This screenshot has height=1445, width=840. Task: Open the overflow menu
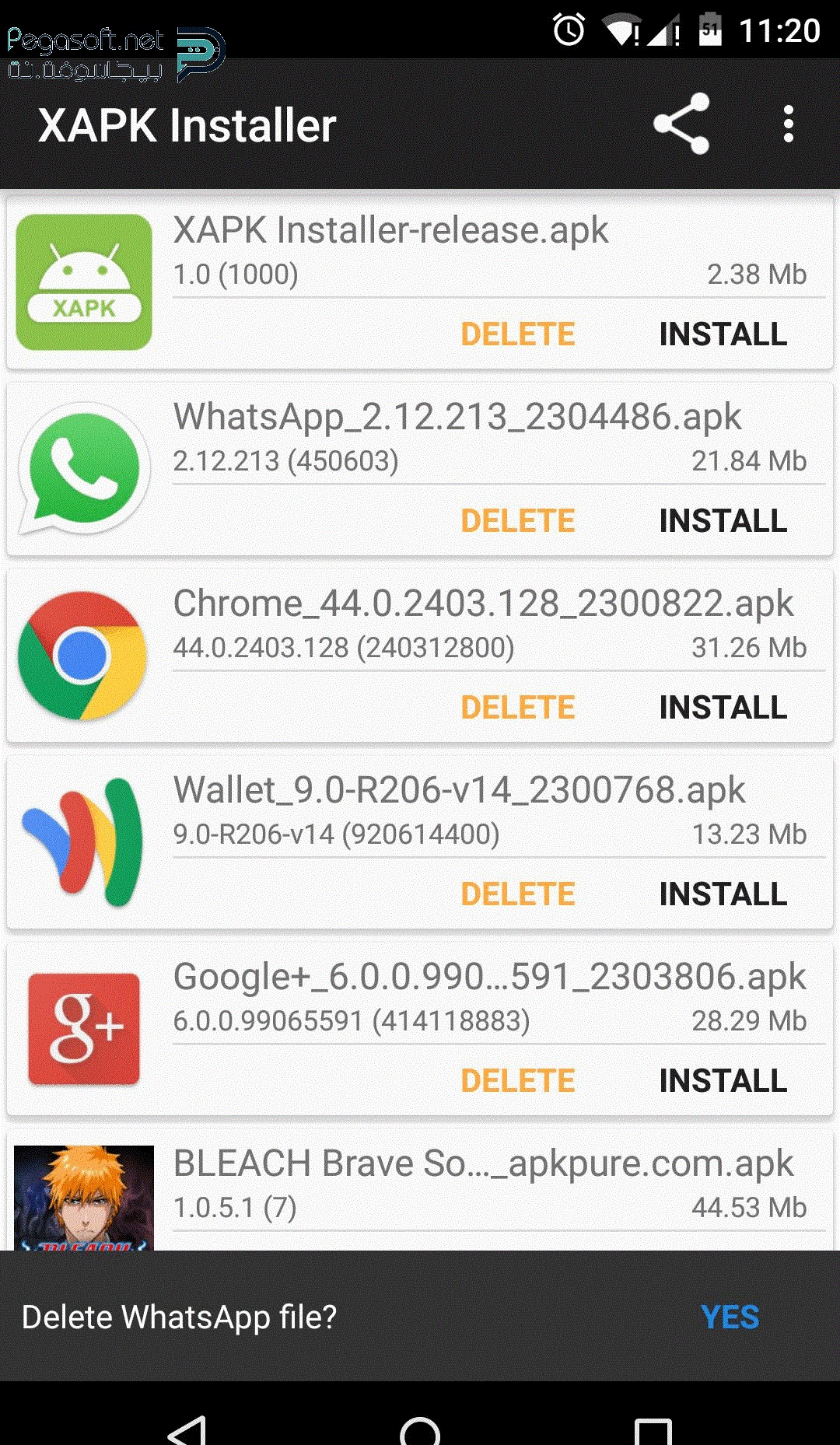[x=788, y=124]
